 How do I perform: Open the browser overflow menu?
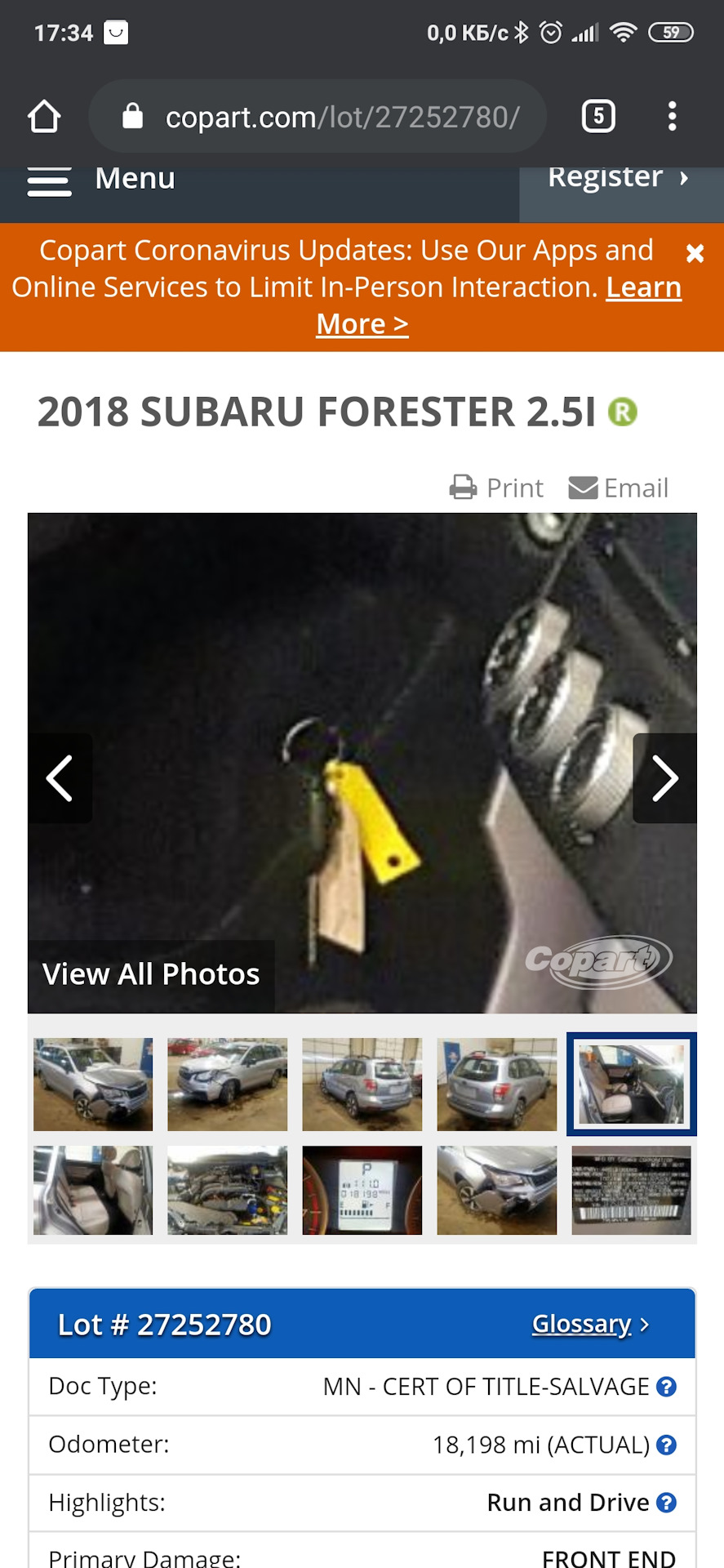pos(672,117)
